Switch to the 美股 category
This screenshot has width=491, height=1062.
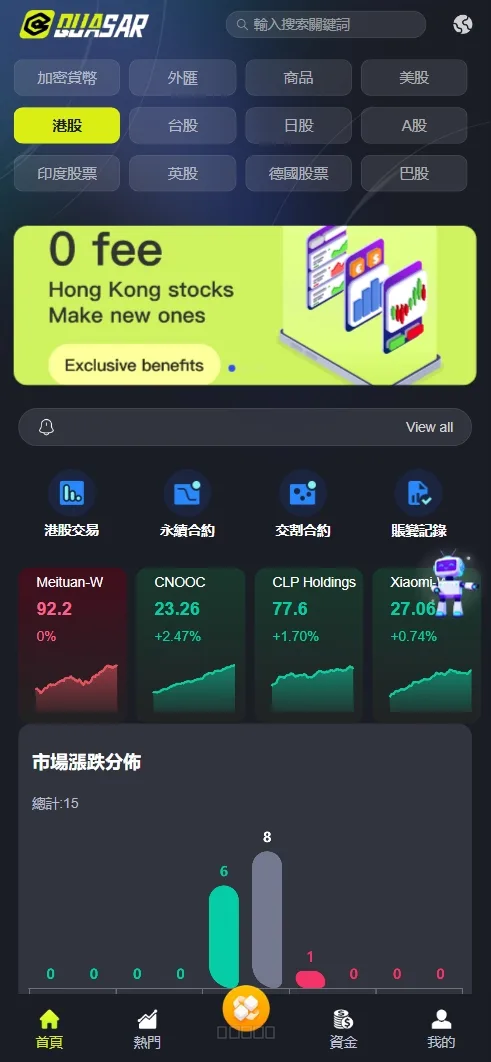coord(414,78)
